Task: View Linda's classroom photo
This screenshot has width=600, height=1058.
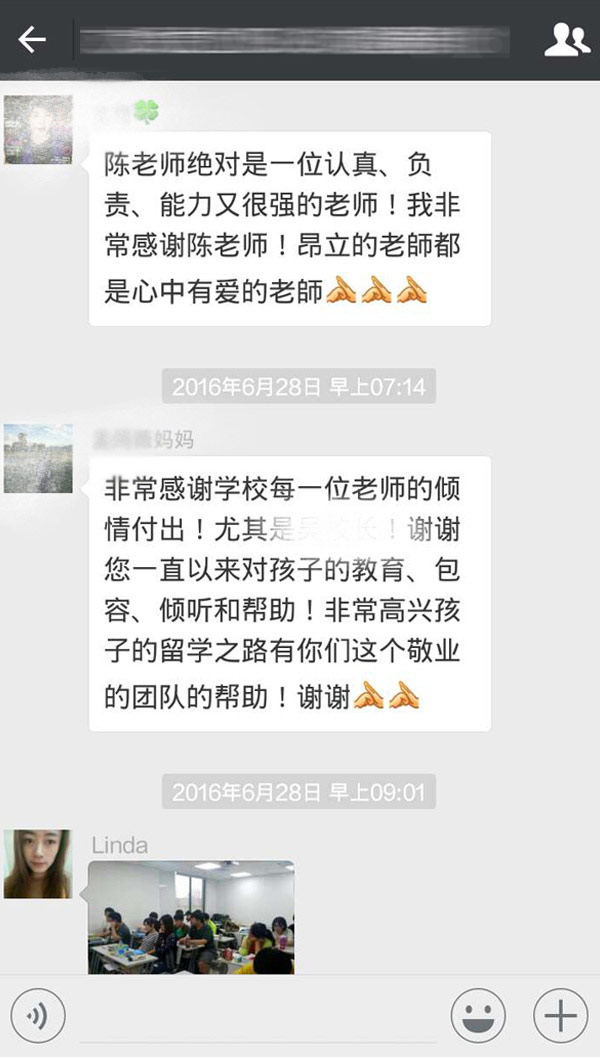Action: (x=191, y=916)
